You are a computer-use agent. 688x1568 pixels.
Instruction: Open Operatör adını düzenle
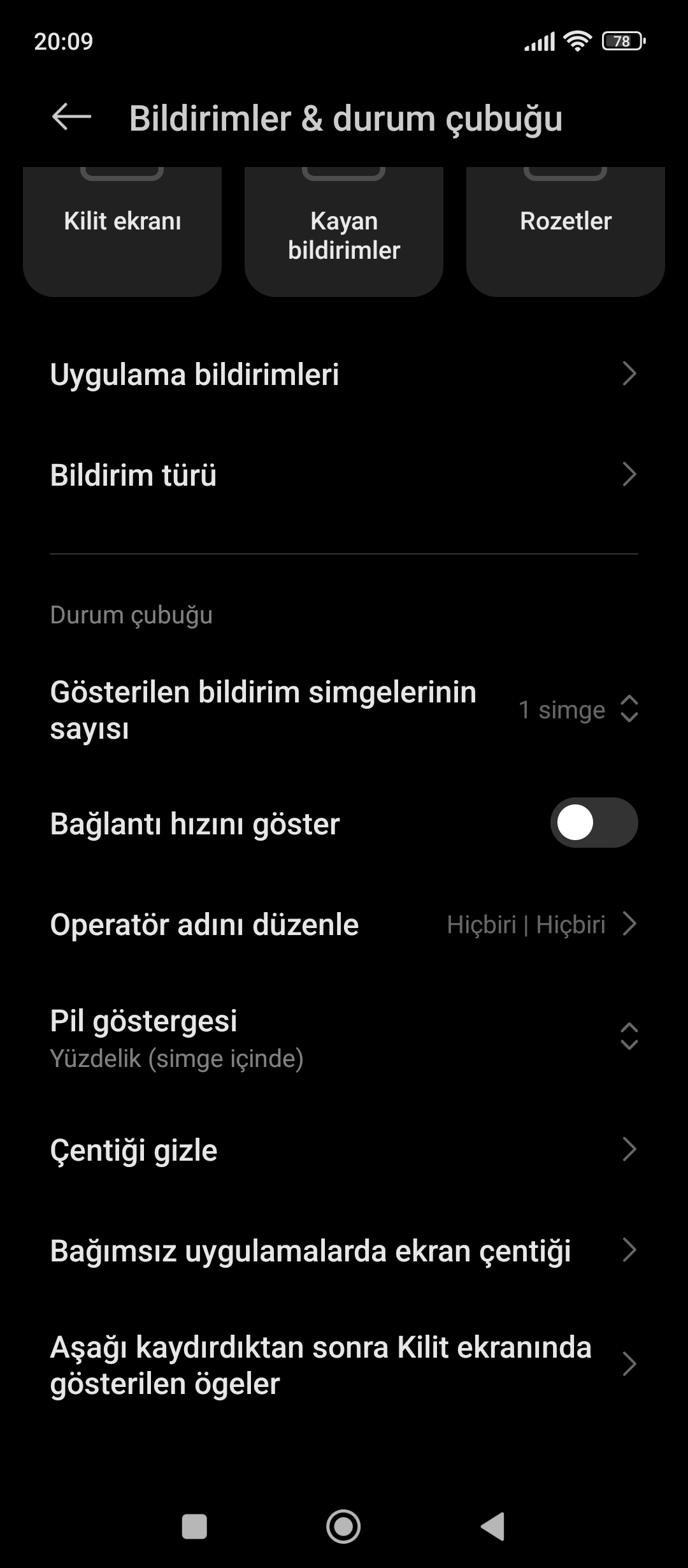tap(344, 924)
